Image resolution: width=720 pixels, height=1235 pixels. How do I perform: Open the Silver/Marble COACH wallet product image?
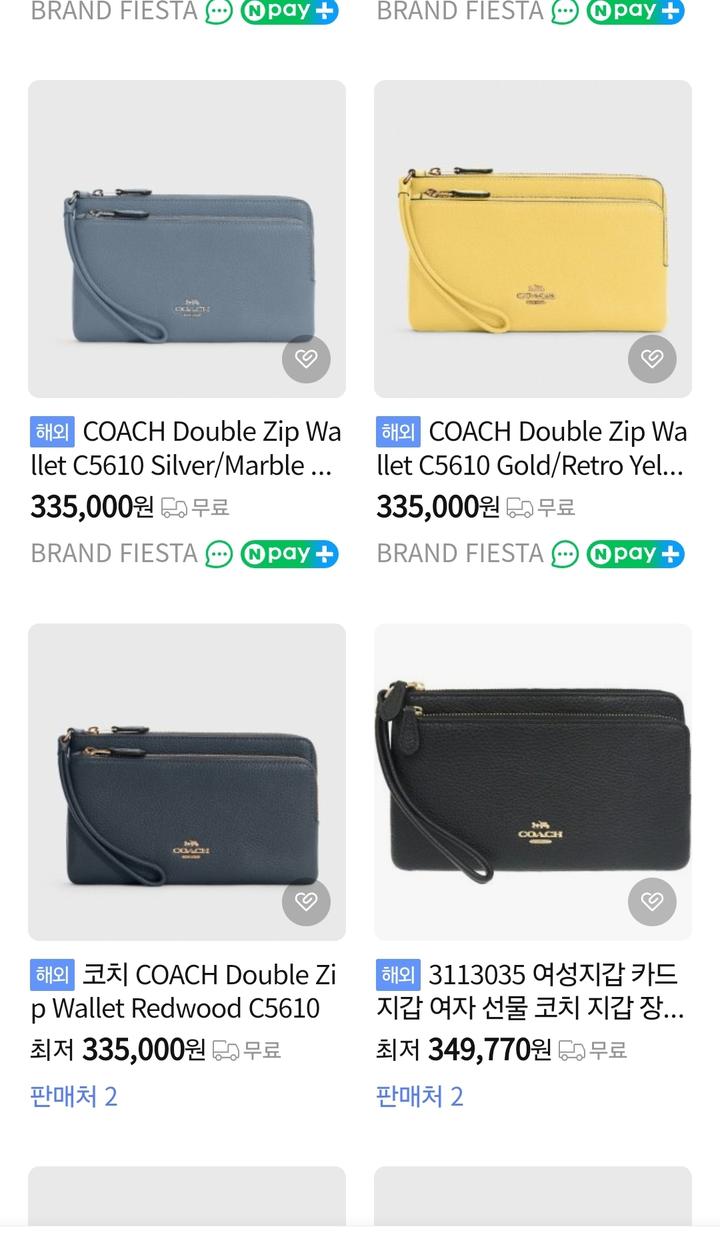point(186,230)
